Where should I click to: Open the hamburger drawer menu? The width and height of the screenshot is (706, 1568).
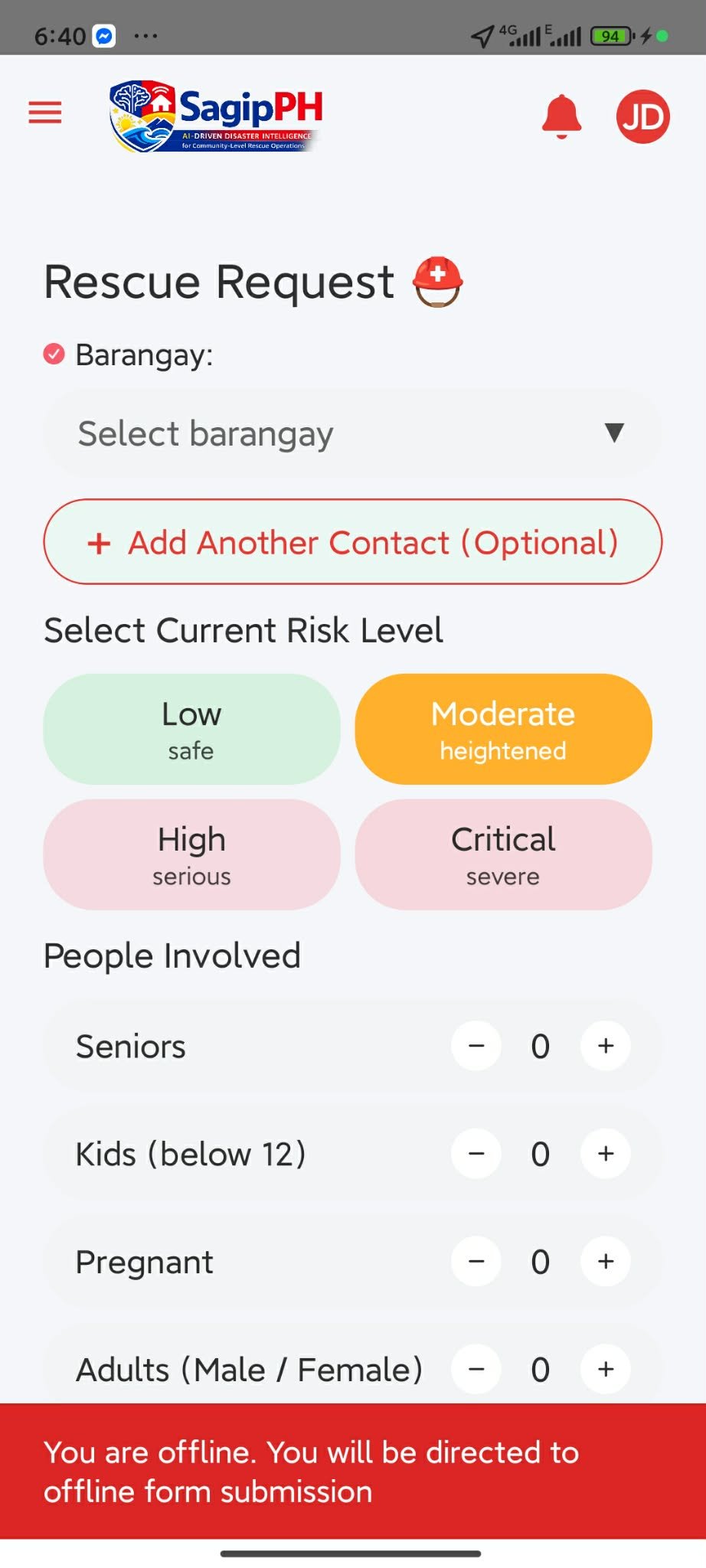45,113
